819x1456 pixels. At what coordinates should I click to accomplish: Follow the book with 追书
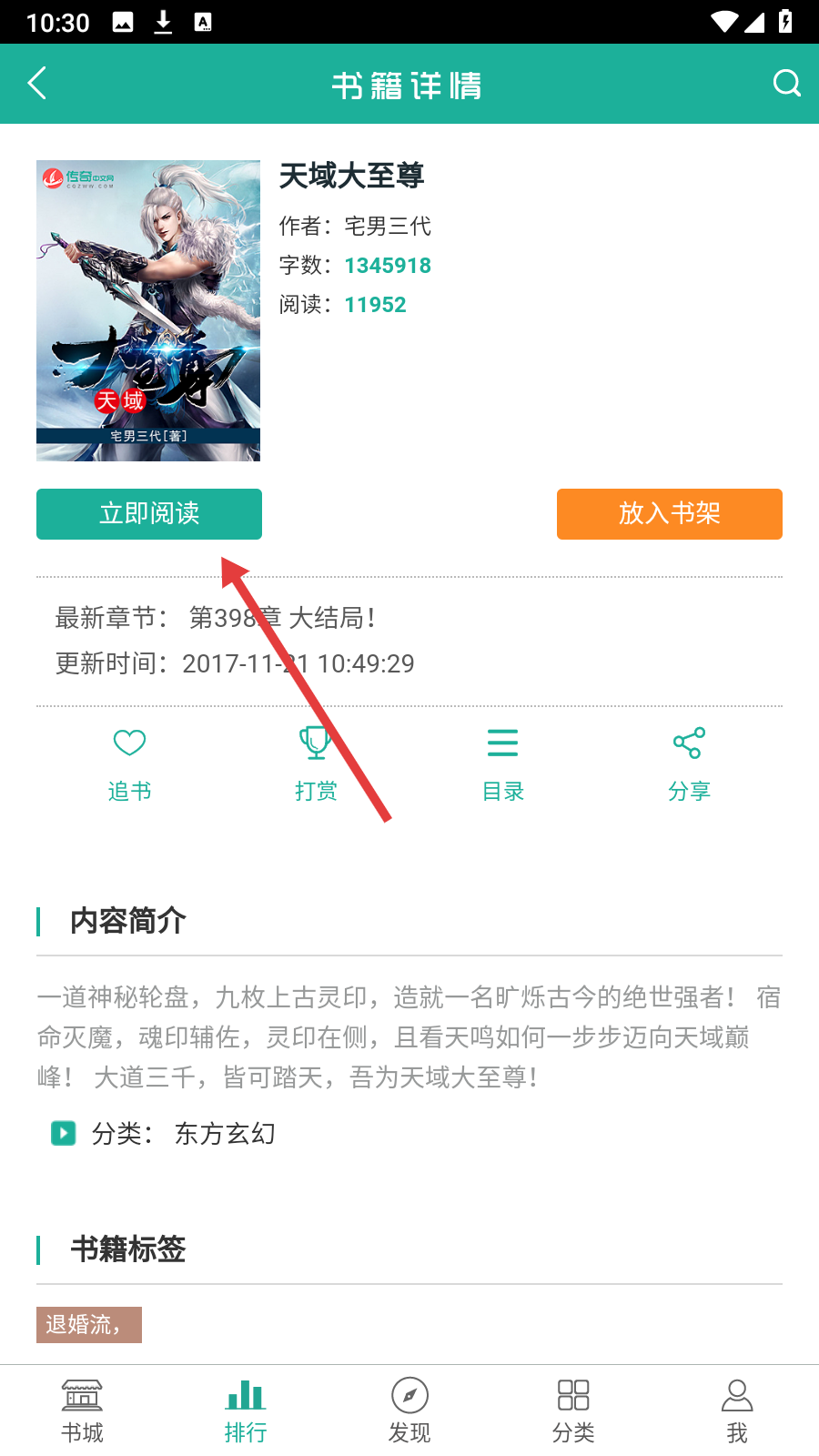pyautogui.click(x=129, y=764)
